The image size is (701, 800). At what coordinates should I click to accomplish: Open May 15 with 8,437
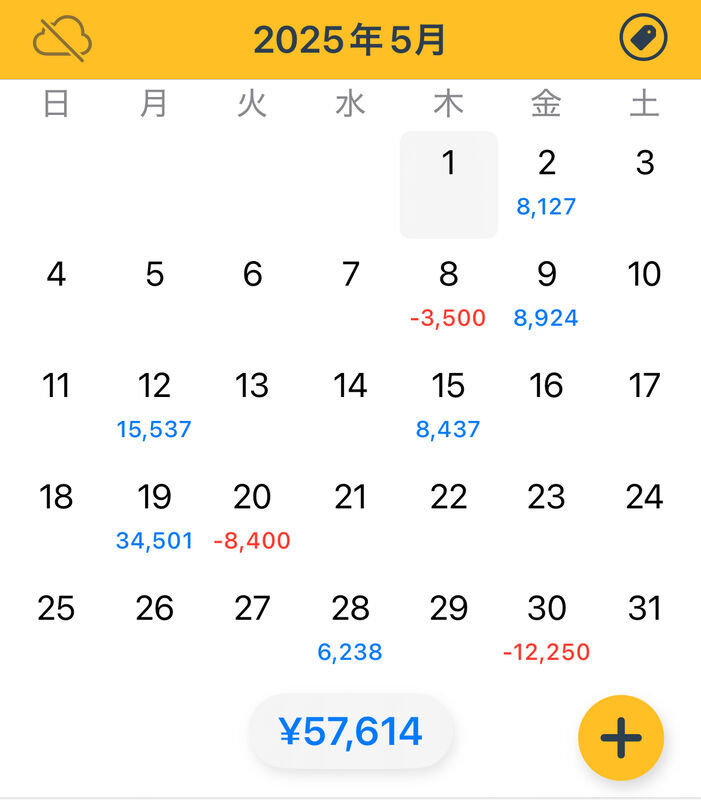[449, 405]
